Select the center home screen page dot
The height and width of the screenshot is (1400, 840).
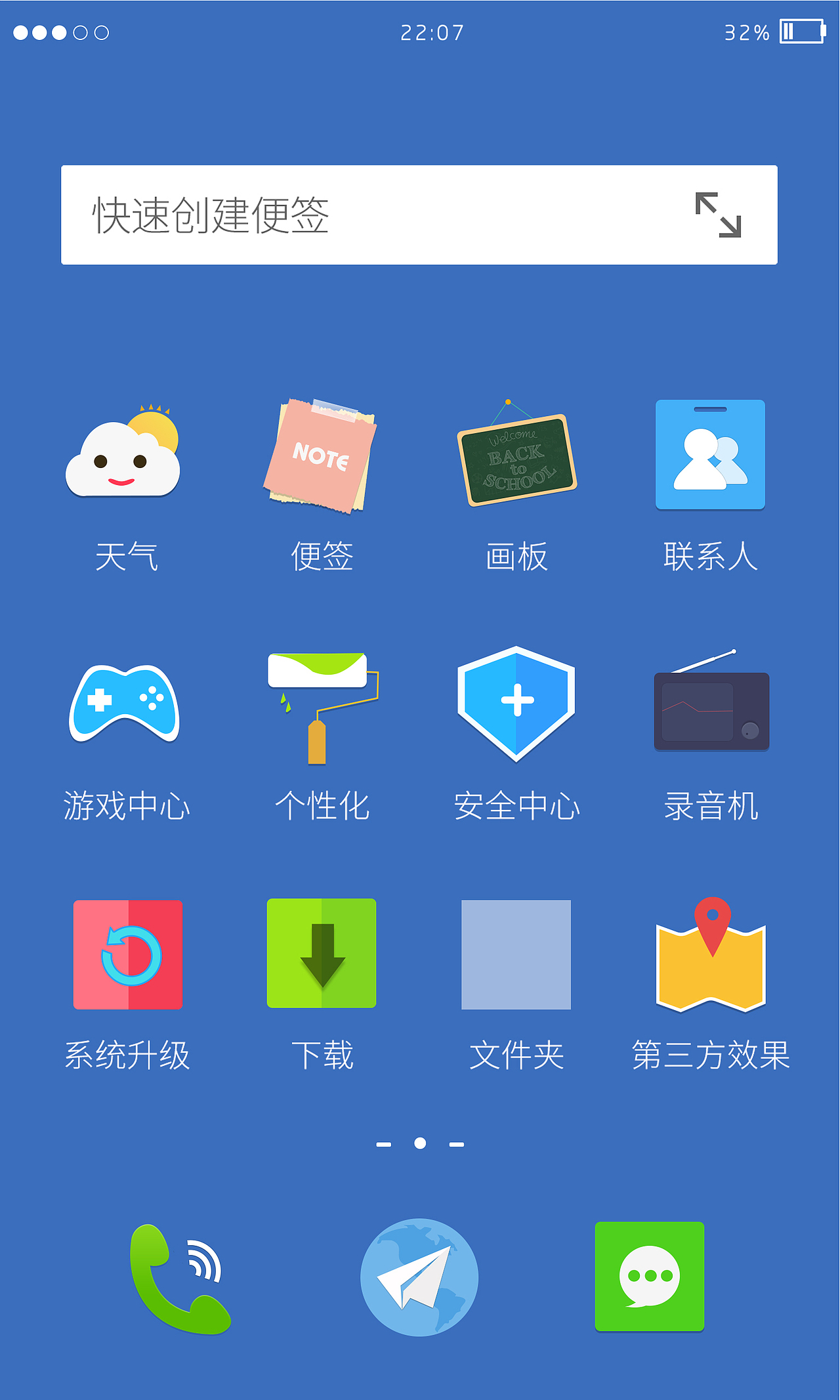pyautogui.click(x=420, y=1142)
